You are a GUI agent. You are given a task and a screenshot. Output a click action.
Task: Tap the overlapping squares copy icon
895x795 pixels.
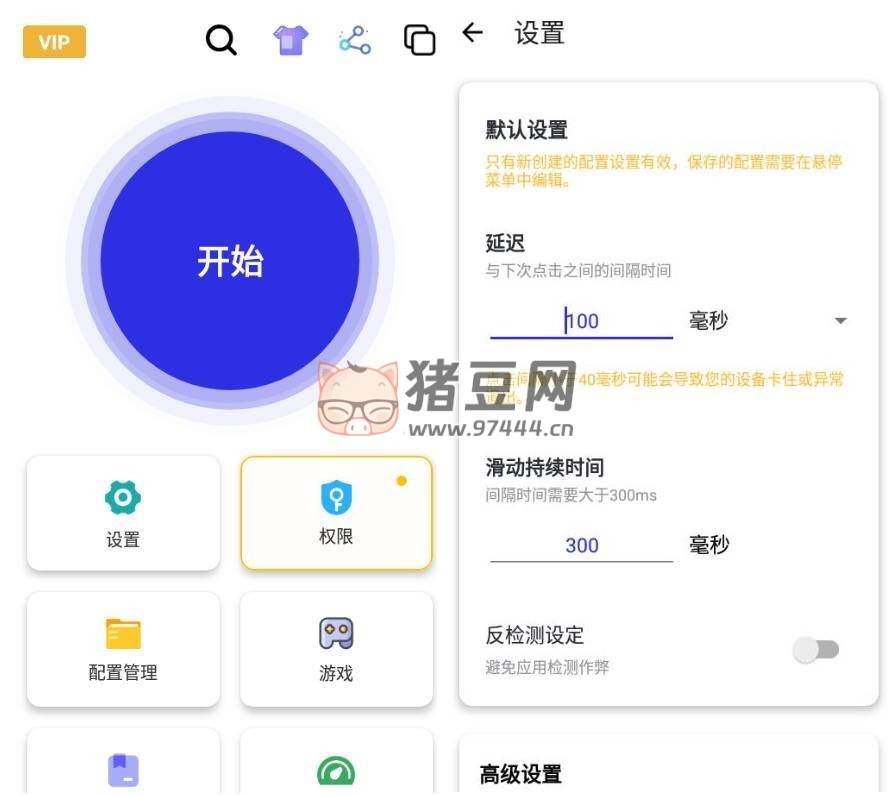(419, 40)
